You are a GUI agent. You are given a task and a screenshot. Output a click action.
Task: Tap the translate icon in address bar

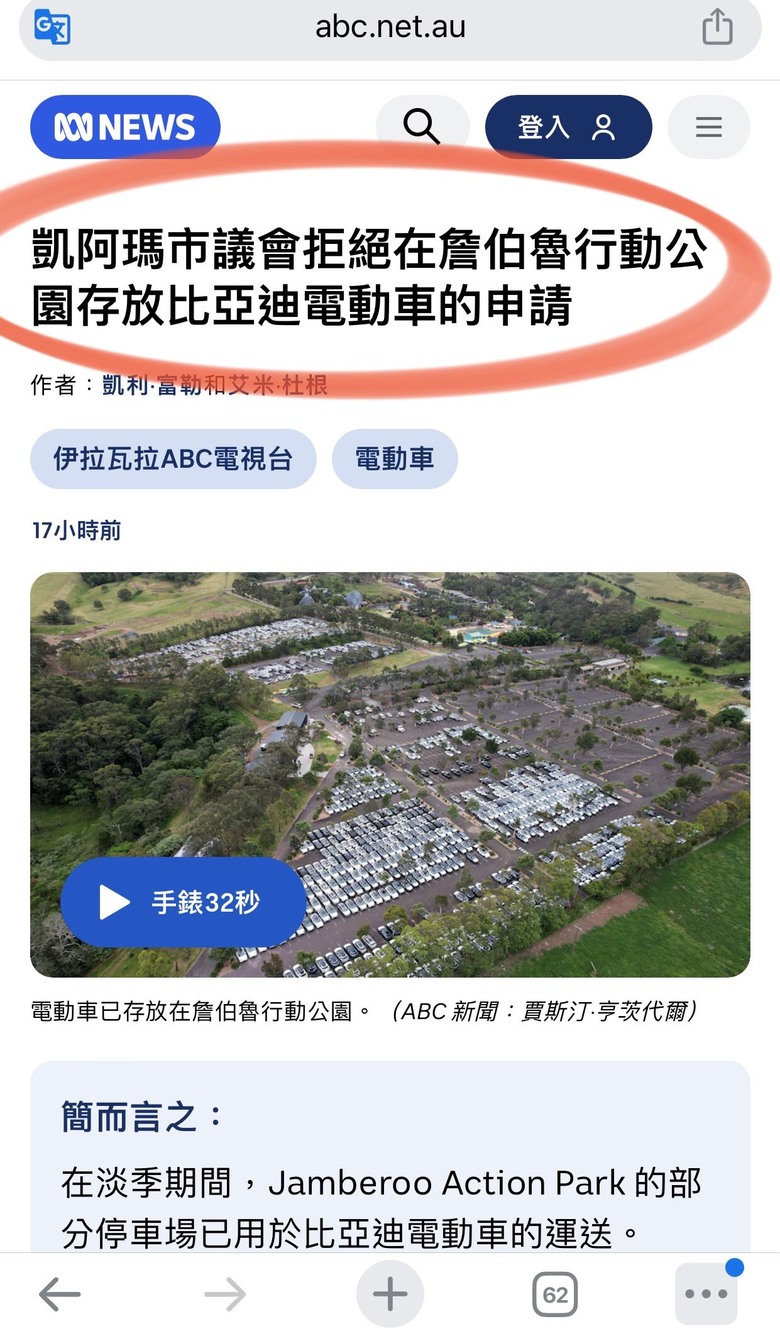tap(52, 27)
